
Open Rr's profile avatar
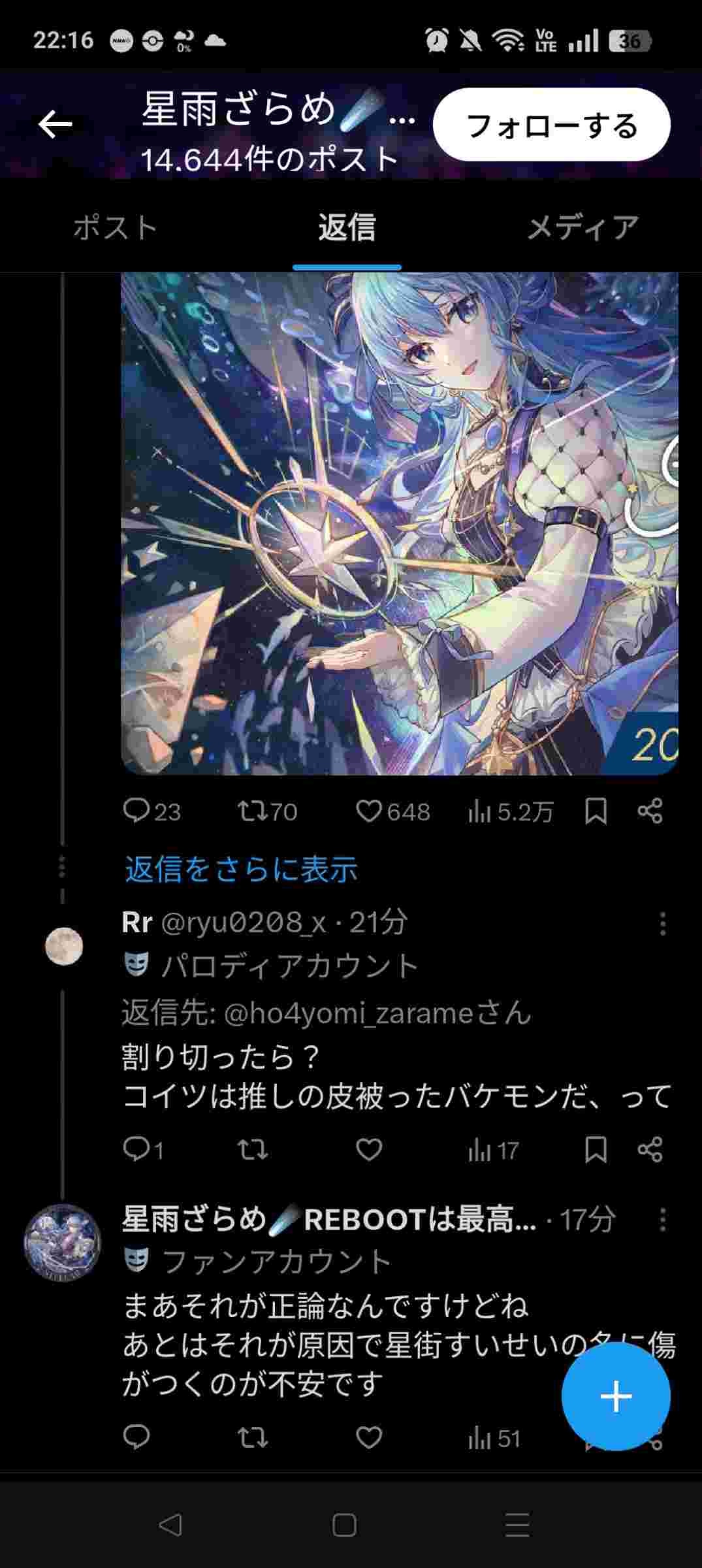click(63, 947)
